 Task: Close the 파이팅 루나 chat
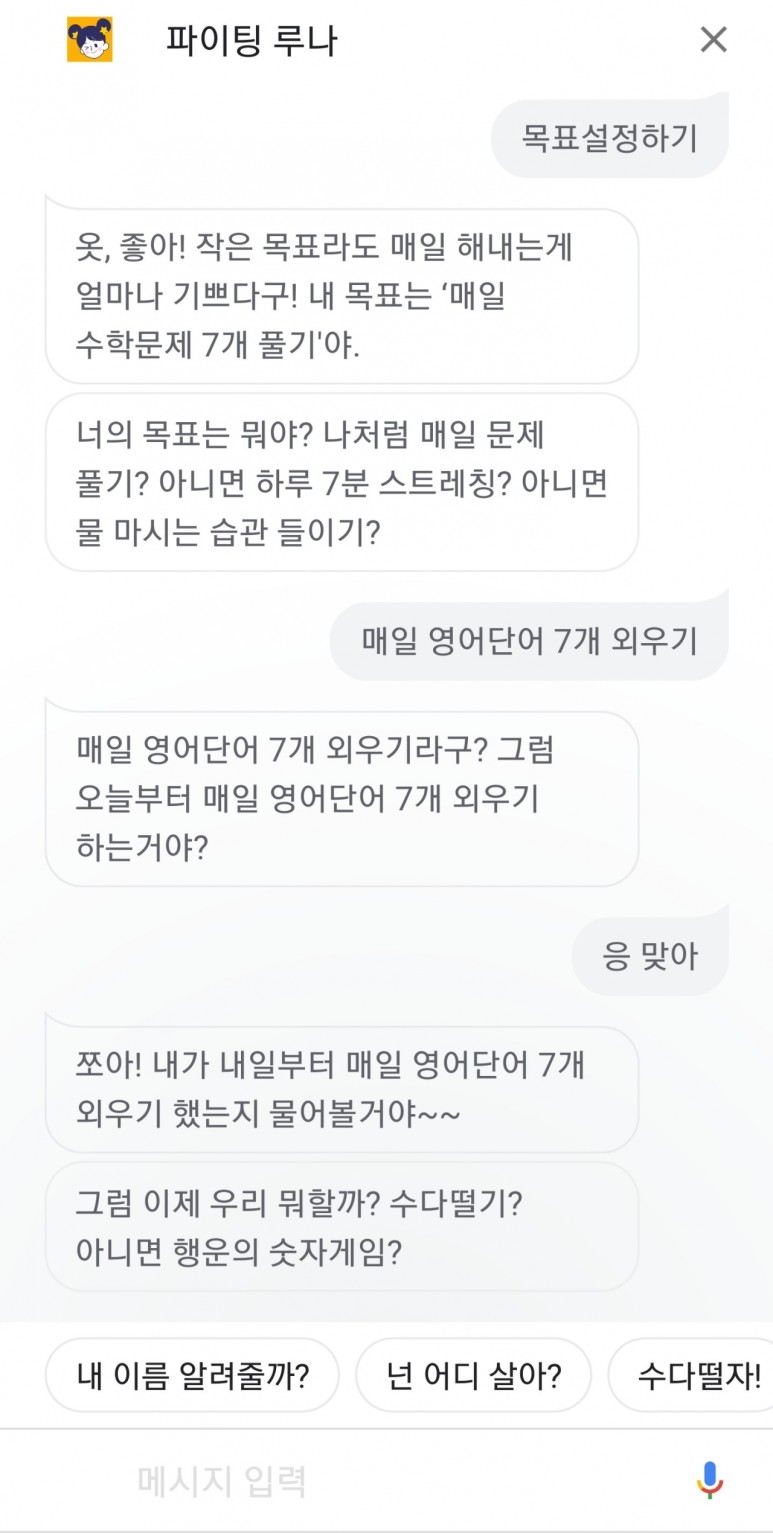pos(713,40)
